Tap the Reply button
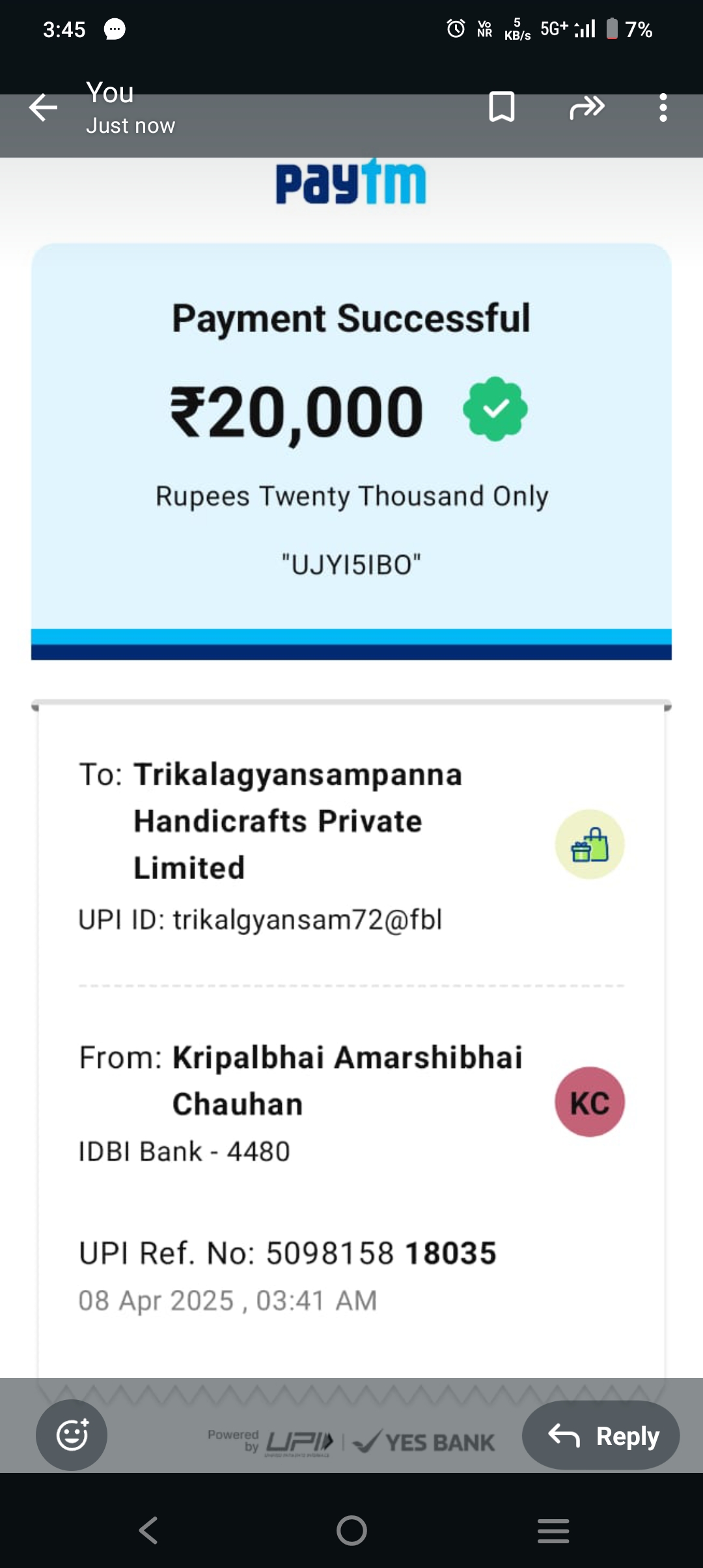This screenshot has height=1568, width=703. click(x=601, y=1435)
